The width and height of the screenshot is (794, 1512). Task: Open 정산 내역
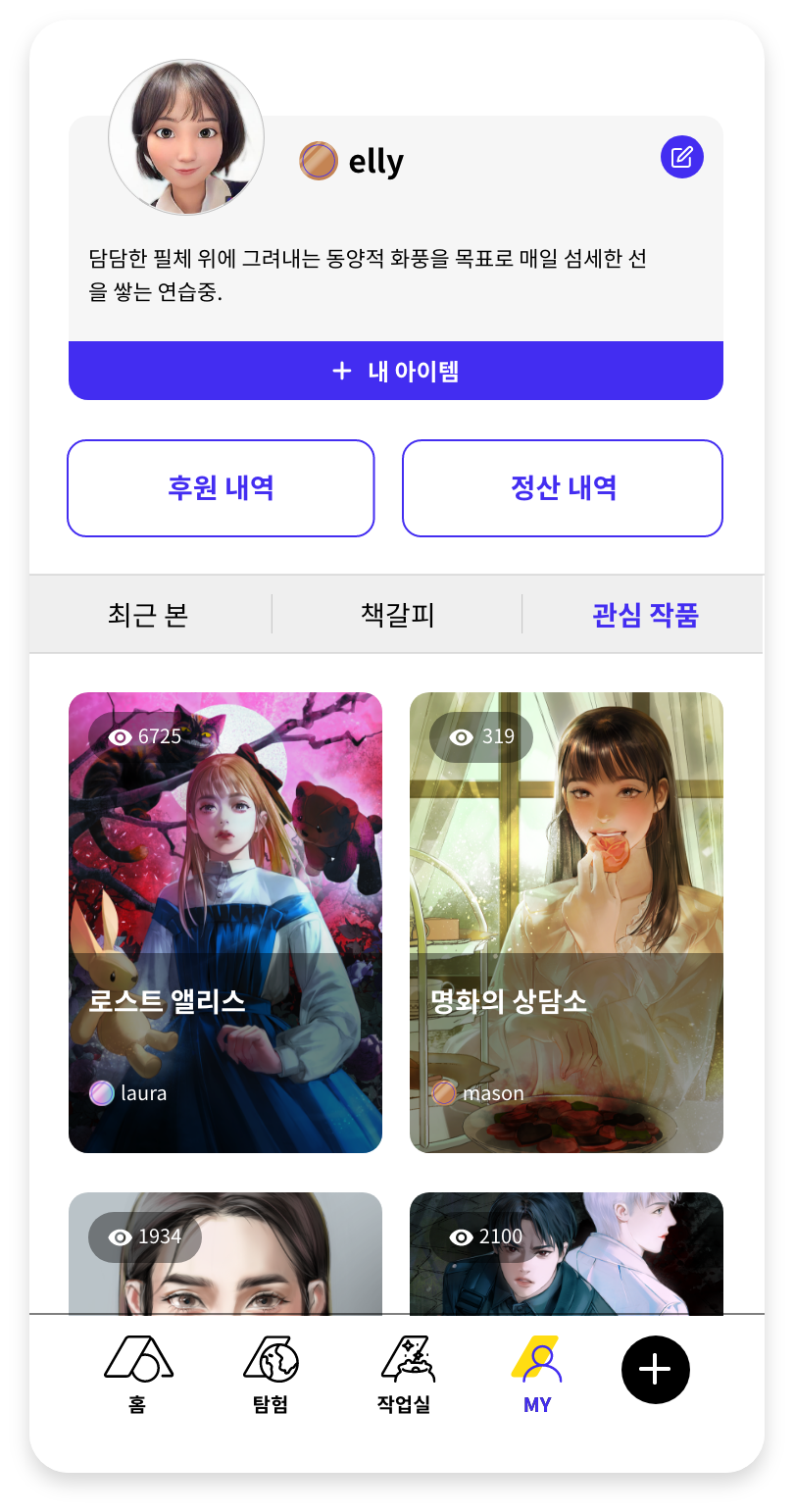click(x=563, y=488)
